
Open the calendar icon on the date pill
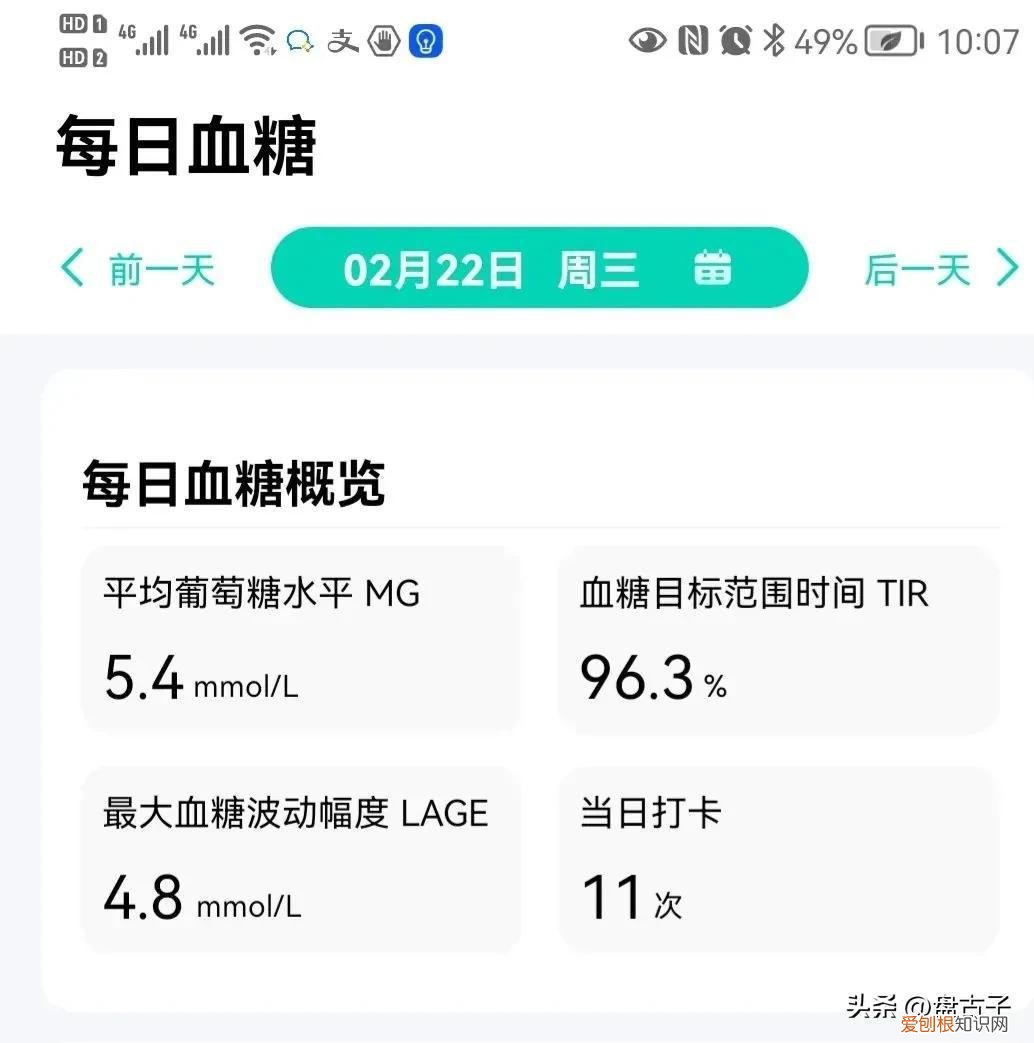[x=713, y=267]
